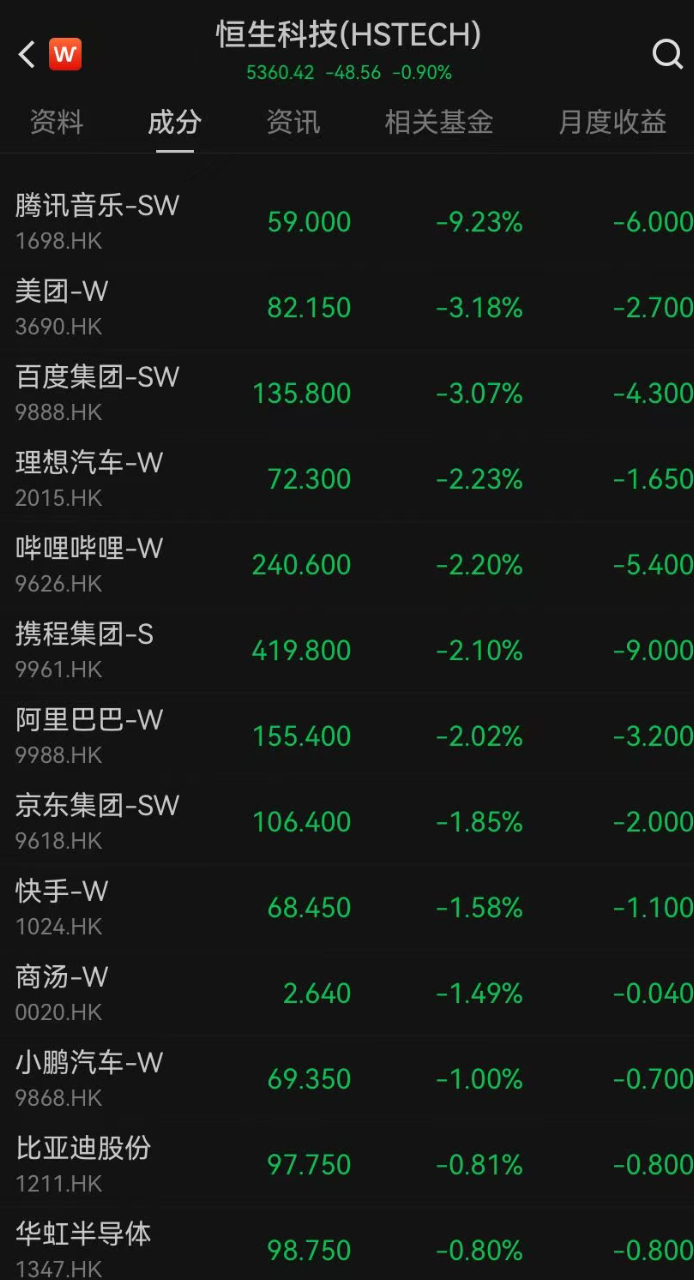Open 腾讯音乐-SW stock details
Image resolution: width=694 pixels, height=1280 pixels.
tap(97, 221)
